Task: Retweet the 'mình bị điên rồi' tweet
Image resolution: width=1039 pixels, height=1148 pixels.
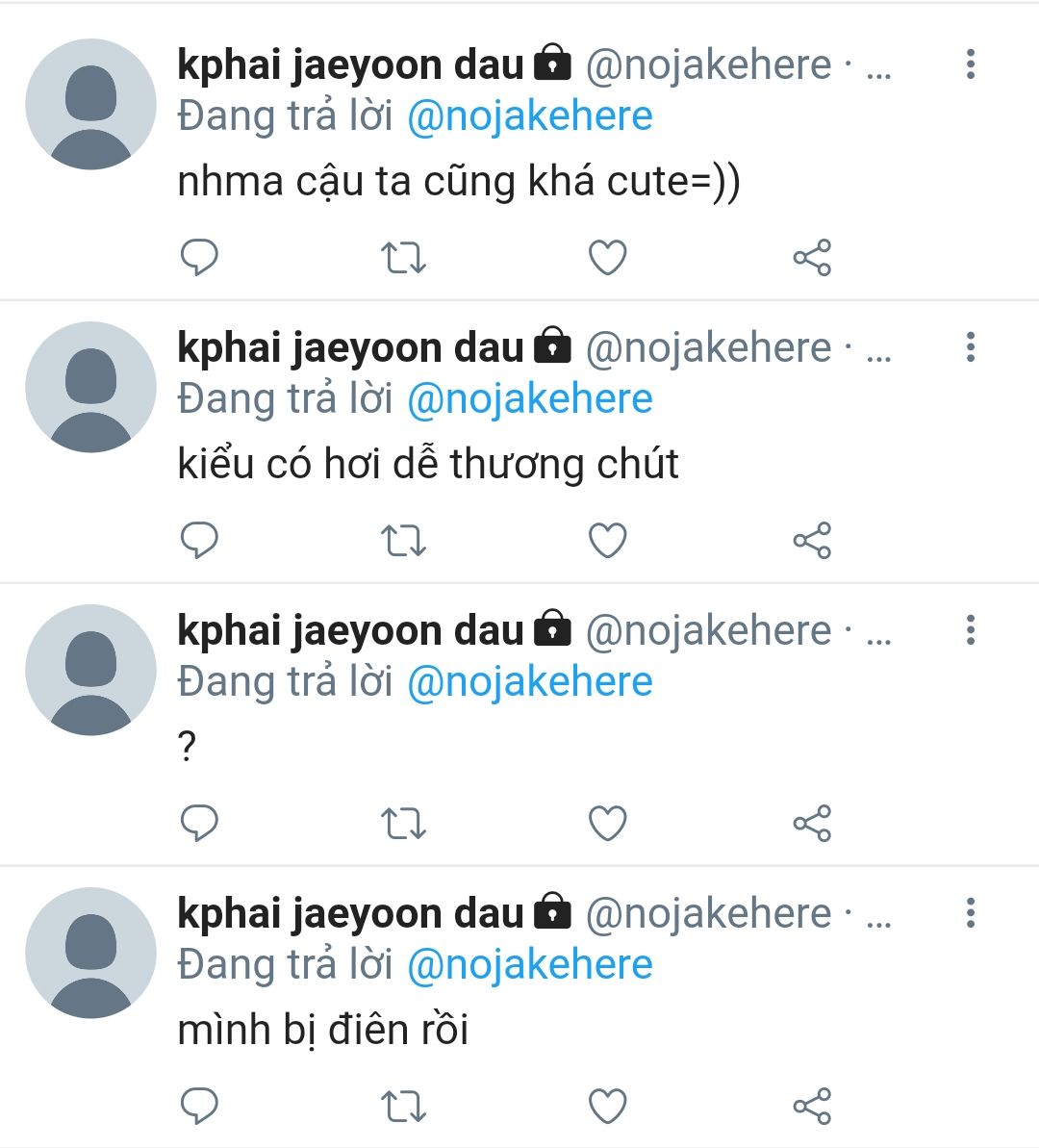Action: 404,1107
